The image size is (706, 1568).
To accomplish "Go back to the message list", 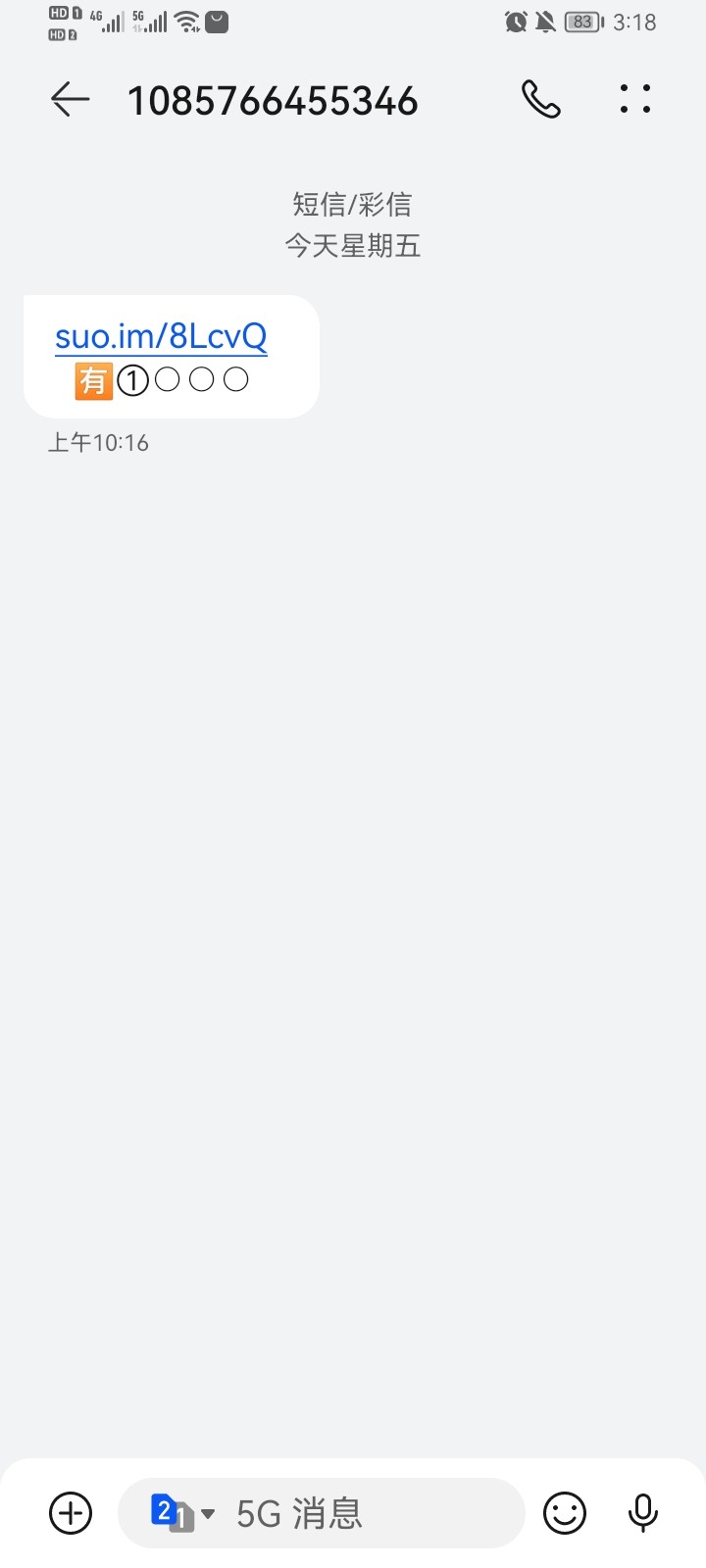I will coord(71,100).
